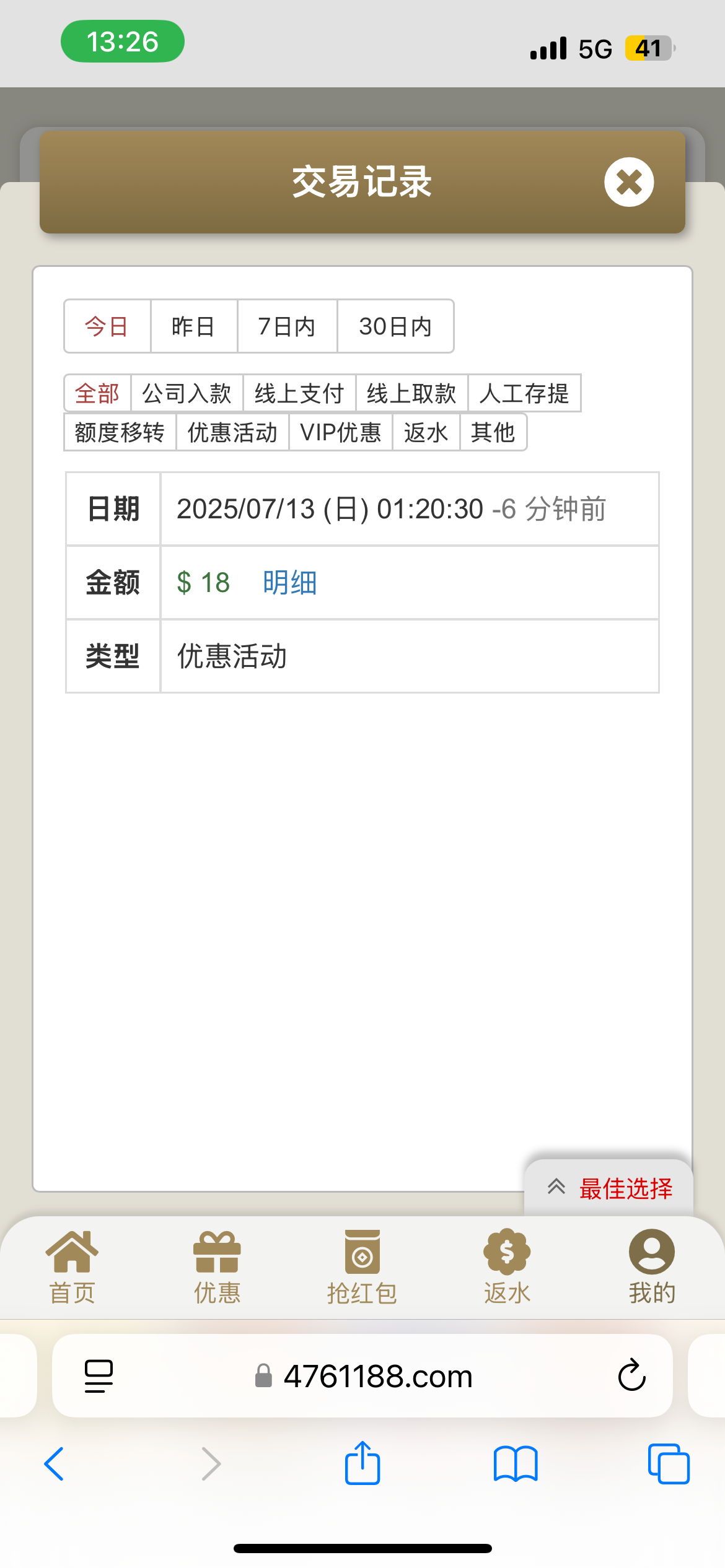Switch to the 昨日 date filter
The height and width of the screenshot is (1568, 725).
[193, 326]
